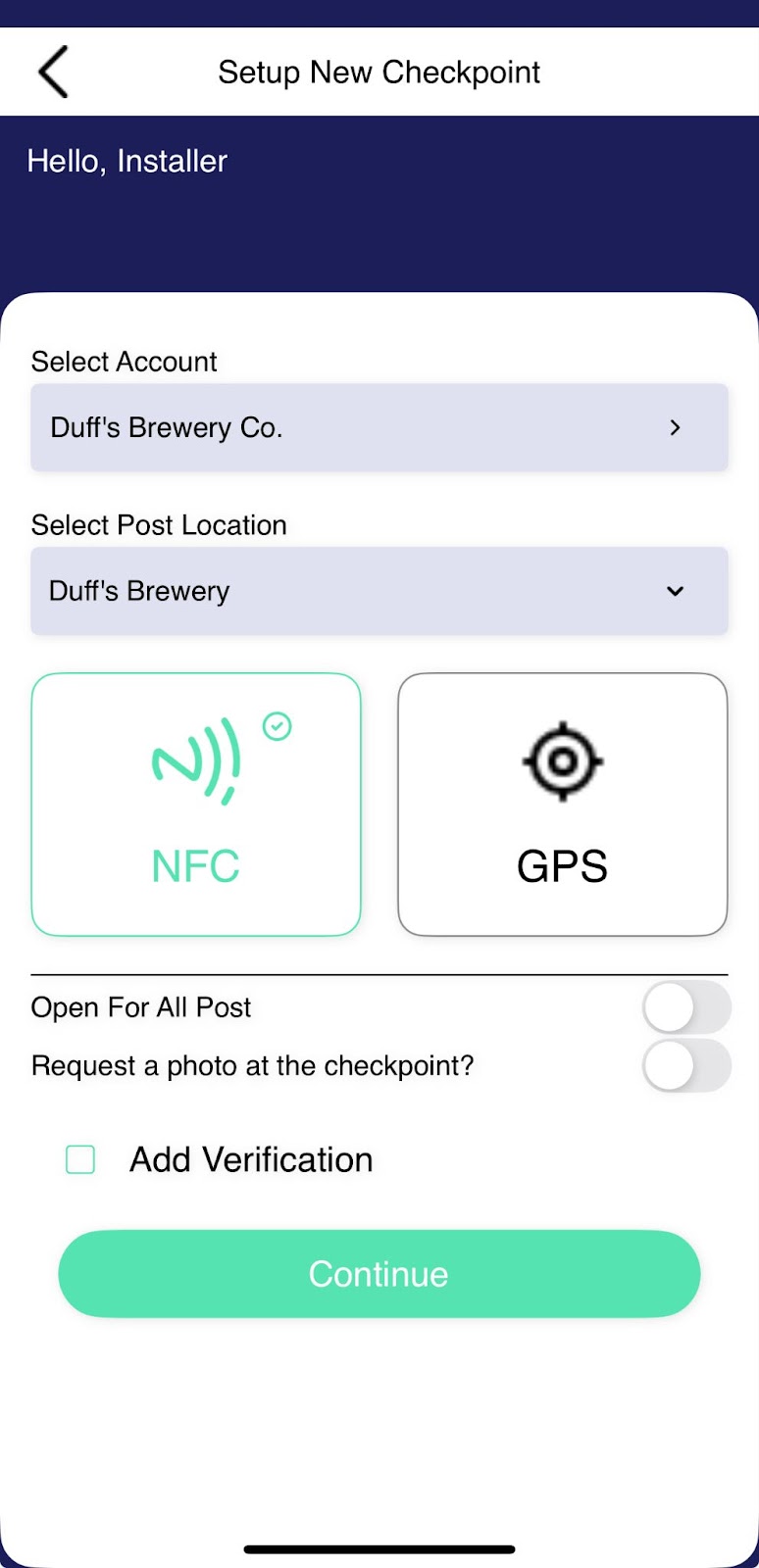Screen dimensions: 759x1568
Task: Select the NFC checkpoint type
Action: [196, 804]
